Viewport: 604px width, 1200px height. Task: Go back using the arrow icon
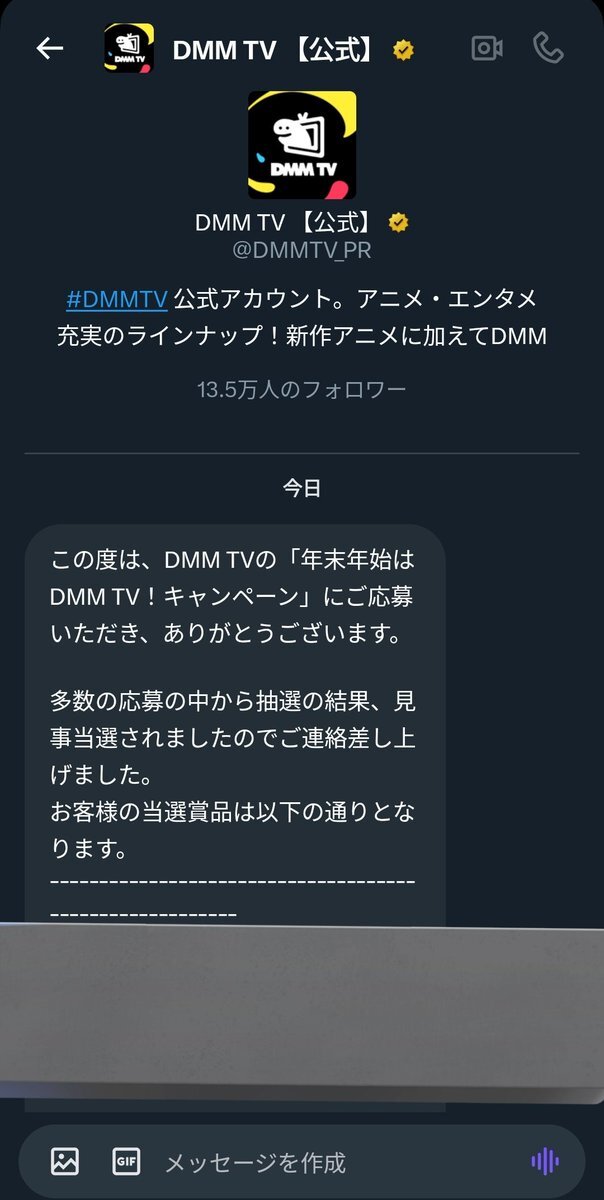[49, 48]
